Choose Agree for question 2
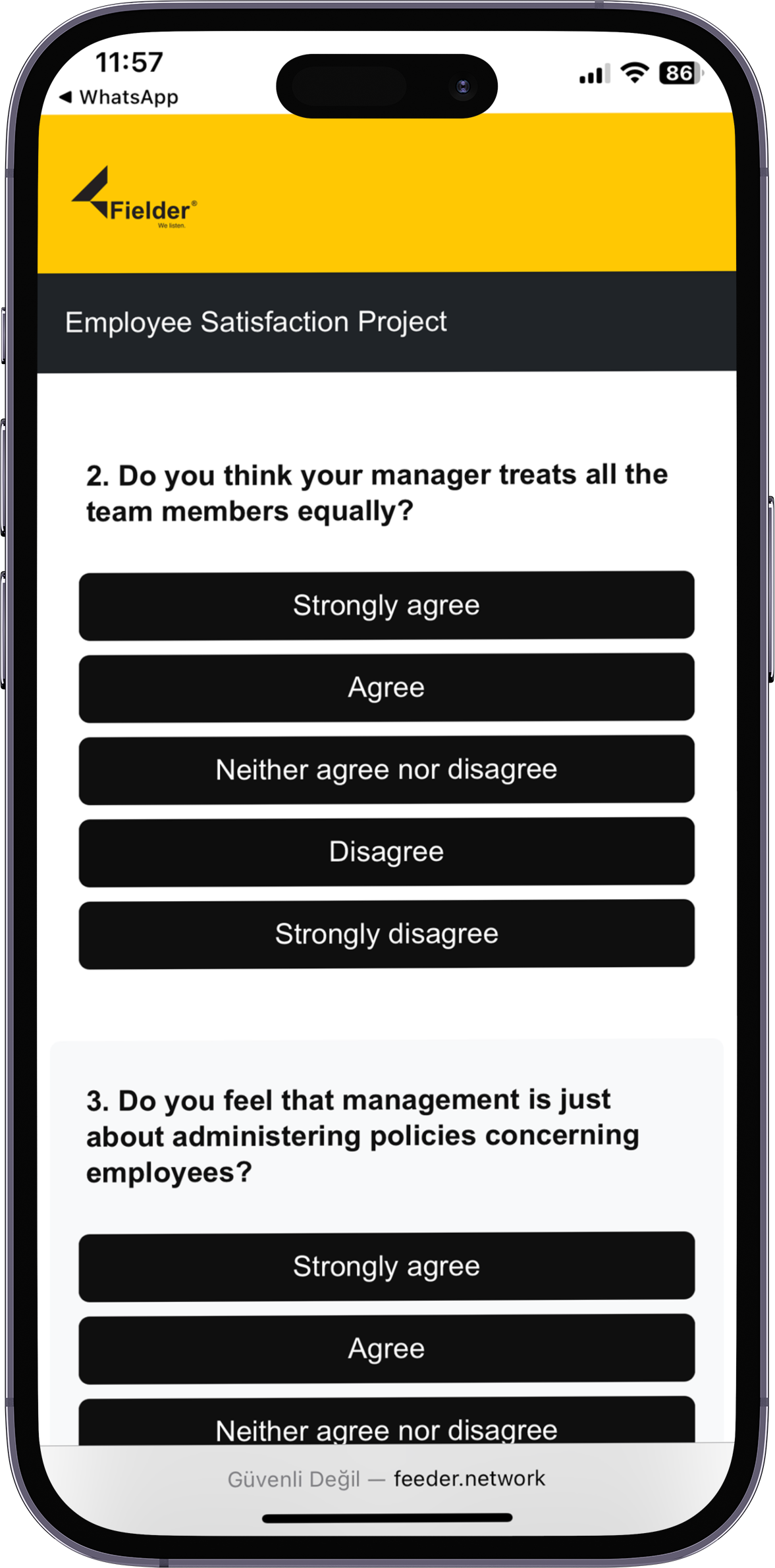This screenshot has height=1568, width=775. tap(387, 687)
